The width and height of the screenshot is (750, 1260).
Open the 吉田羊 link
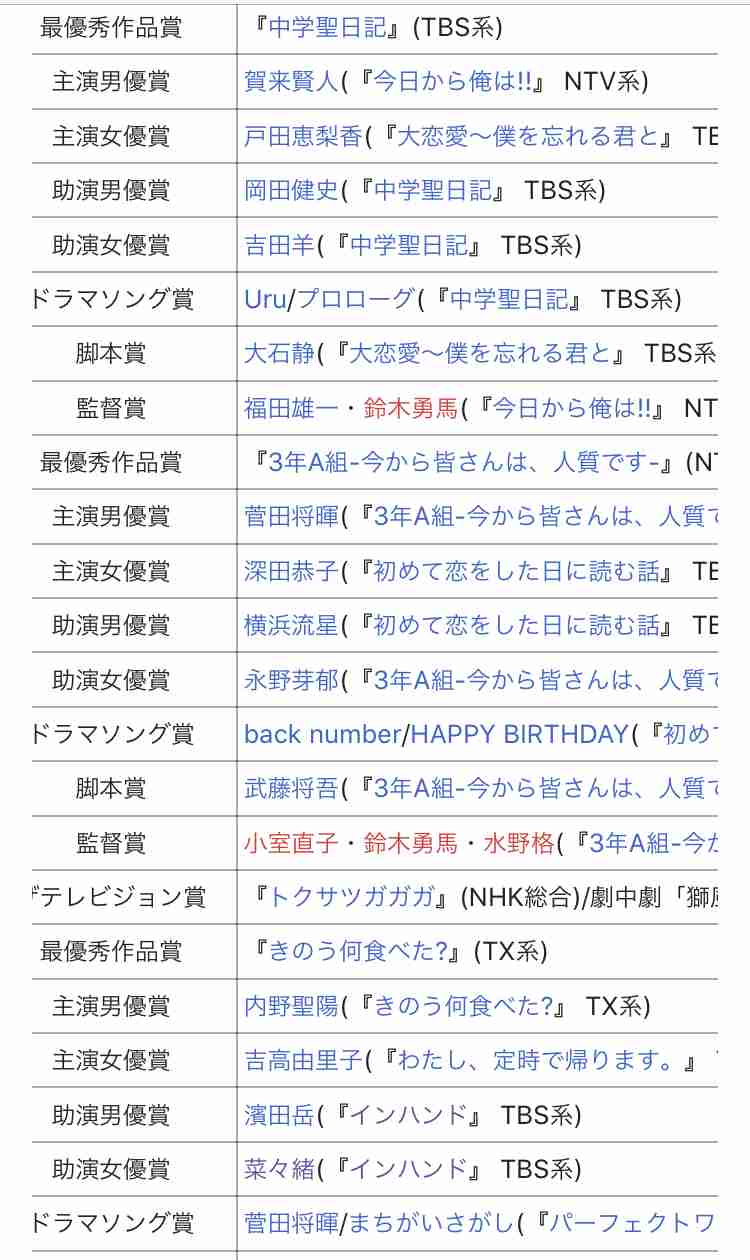click(x=280, y=245)
